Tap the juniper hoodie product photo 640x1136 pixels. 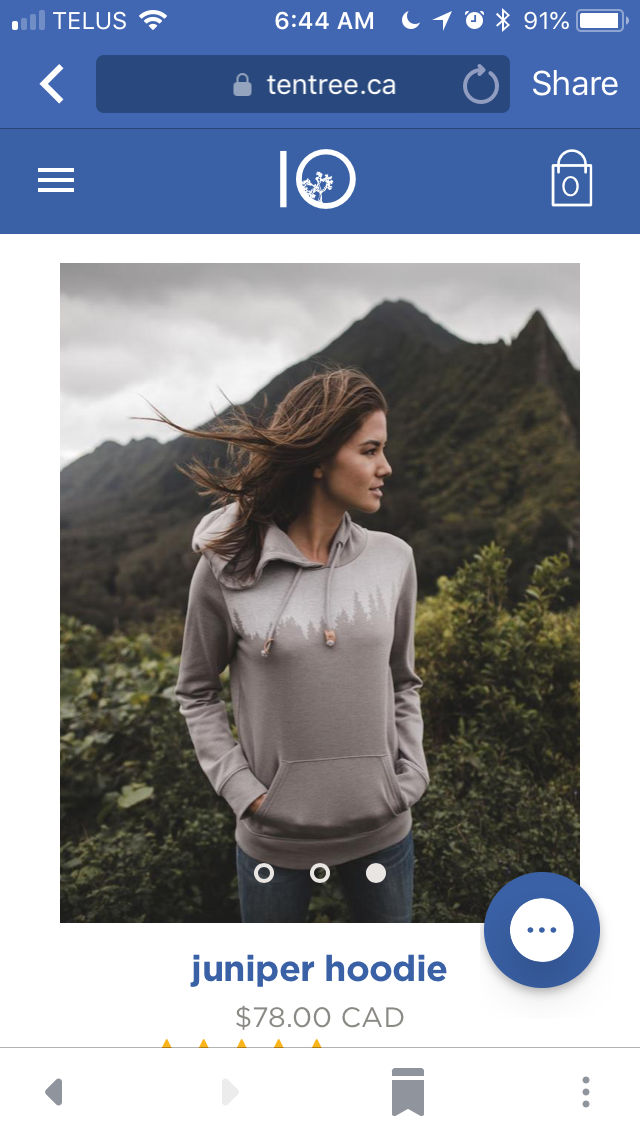pos(320,593)
